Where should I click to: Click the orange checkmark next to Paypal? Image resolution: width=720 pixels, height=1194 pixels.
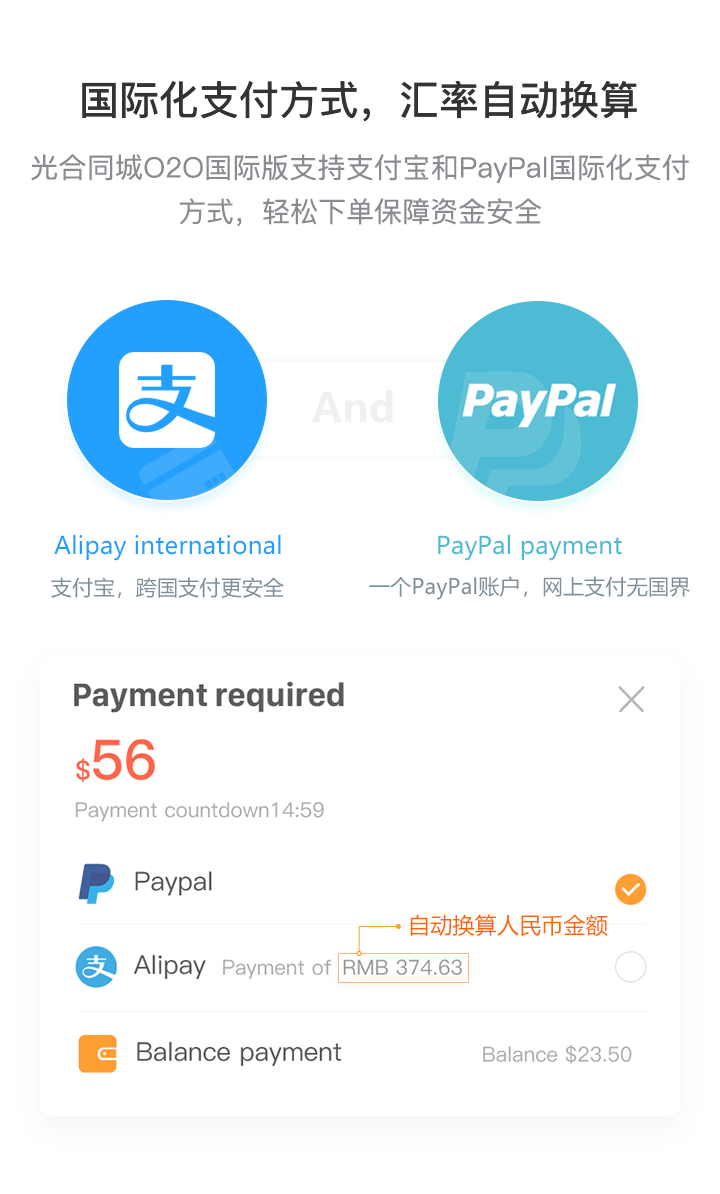pyautogui.click(x=630, y=888)
